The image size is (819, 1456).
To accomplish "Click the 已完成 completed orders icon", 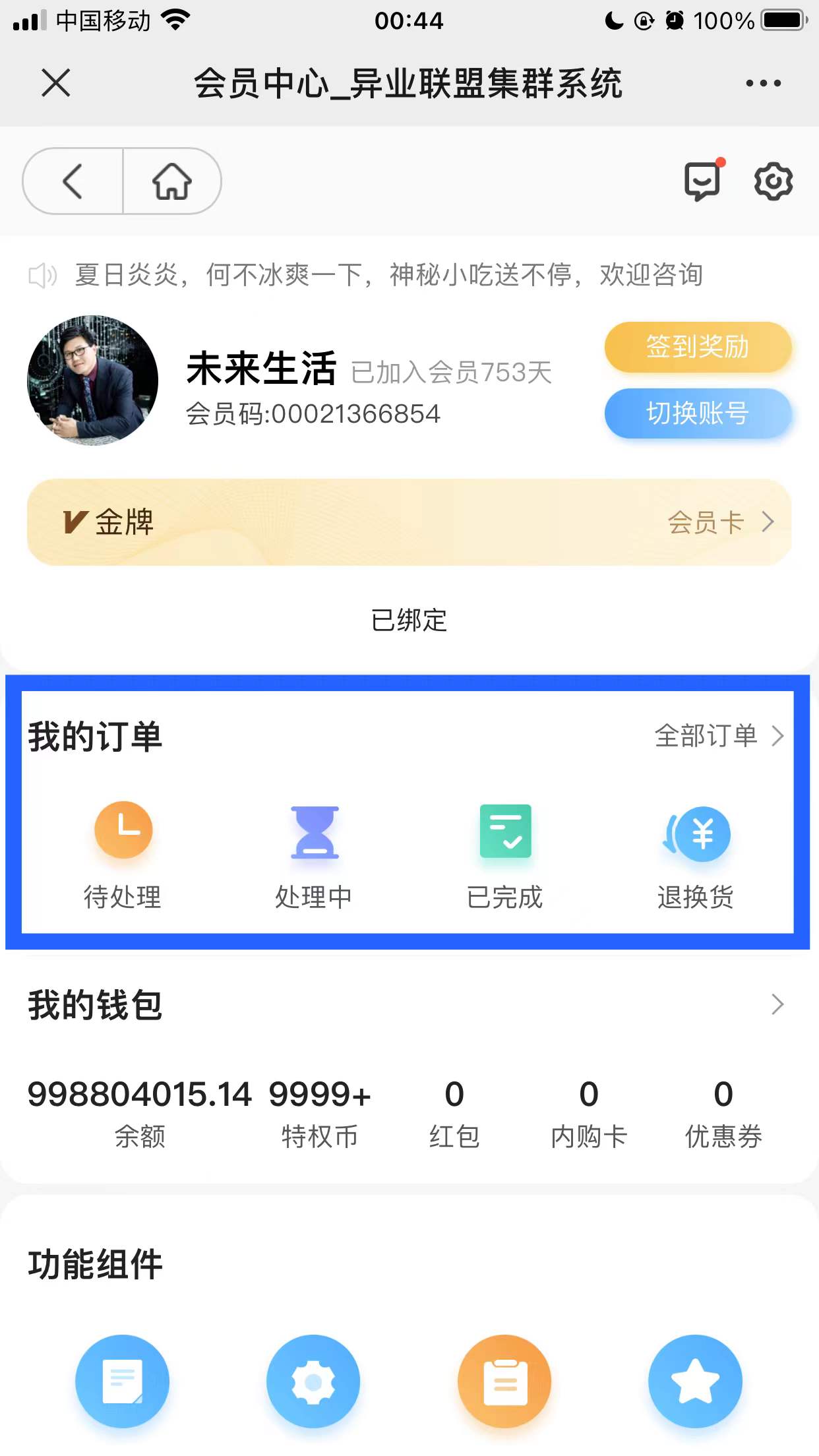I will (505, 831).
